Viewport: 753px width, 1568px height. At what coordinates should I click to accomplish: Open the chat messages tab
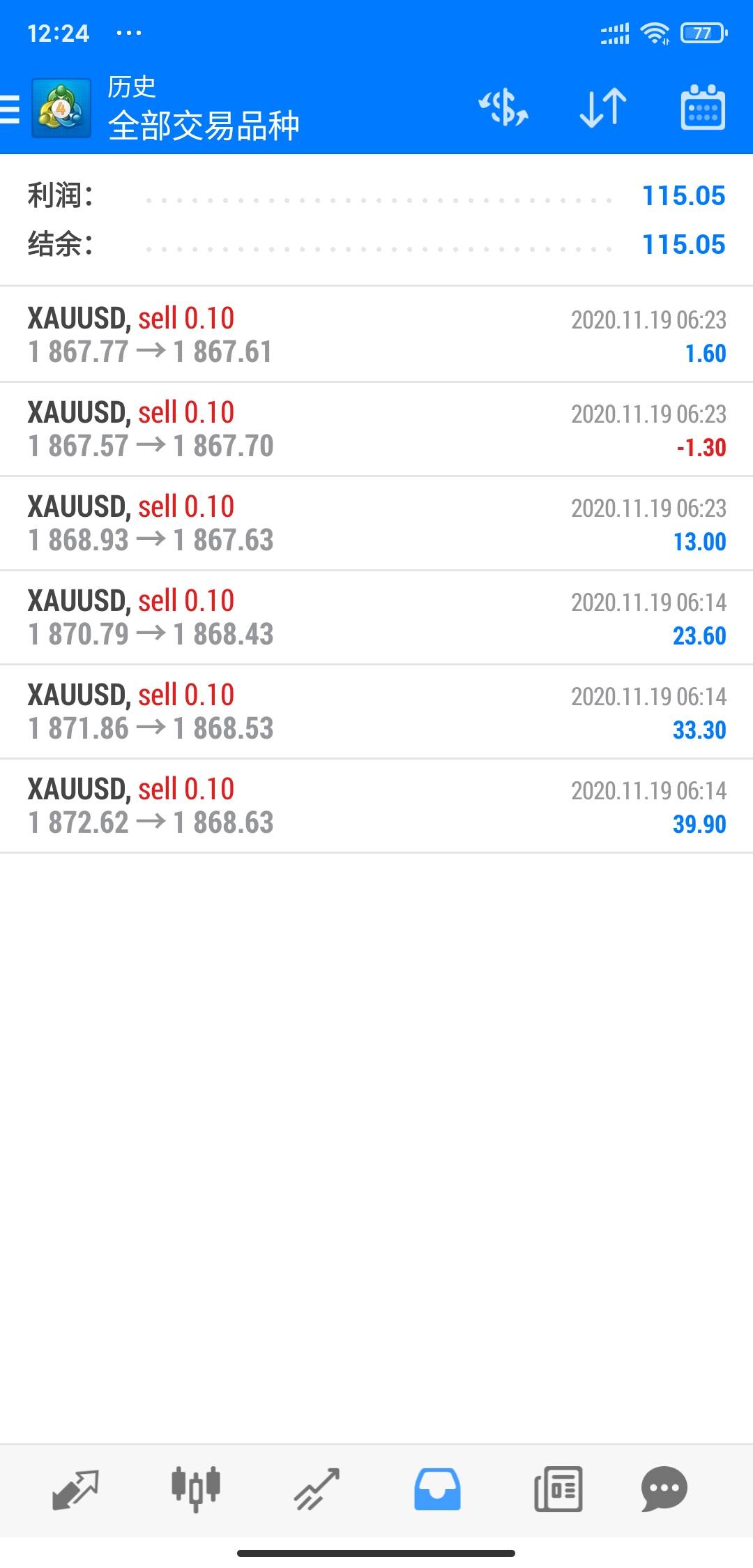(x=664, y=1489)
